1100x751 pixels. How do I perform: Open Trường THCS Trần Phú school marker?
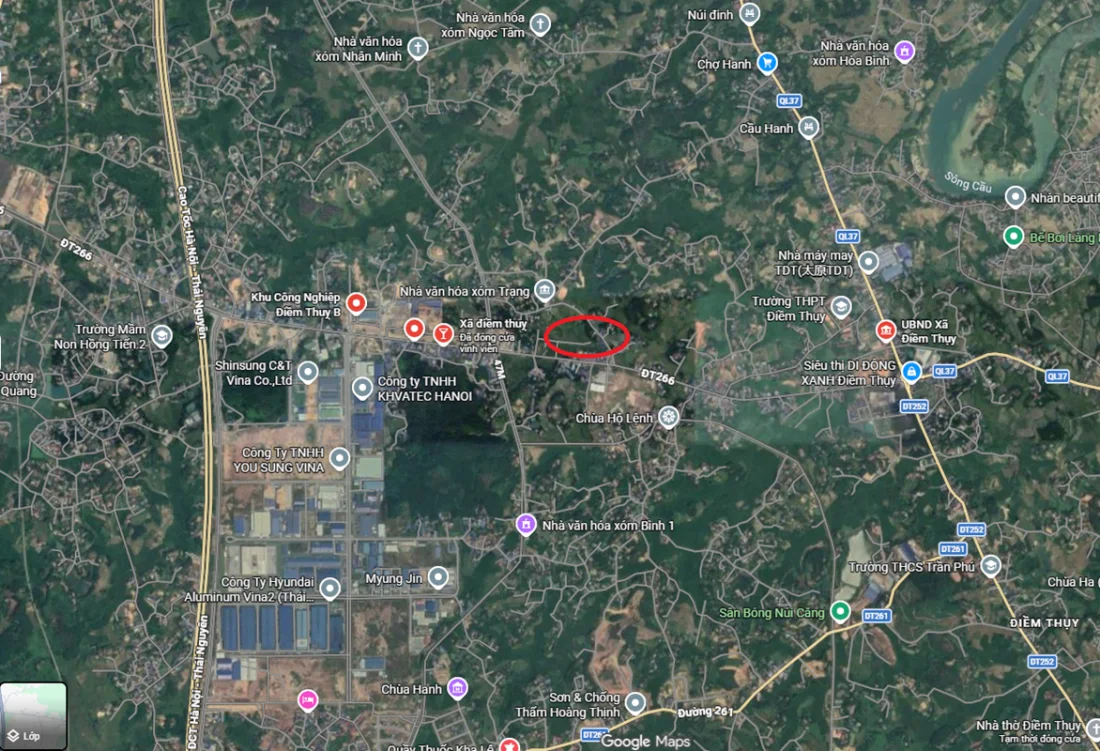tap(990, 566)
